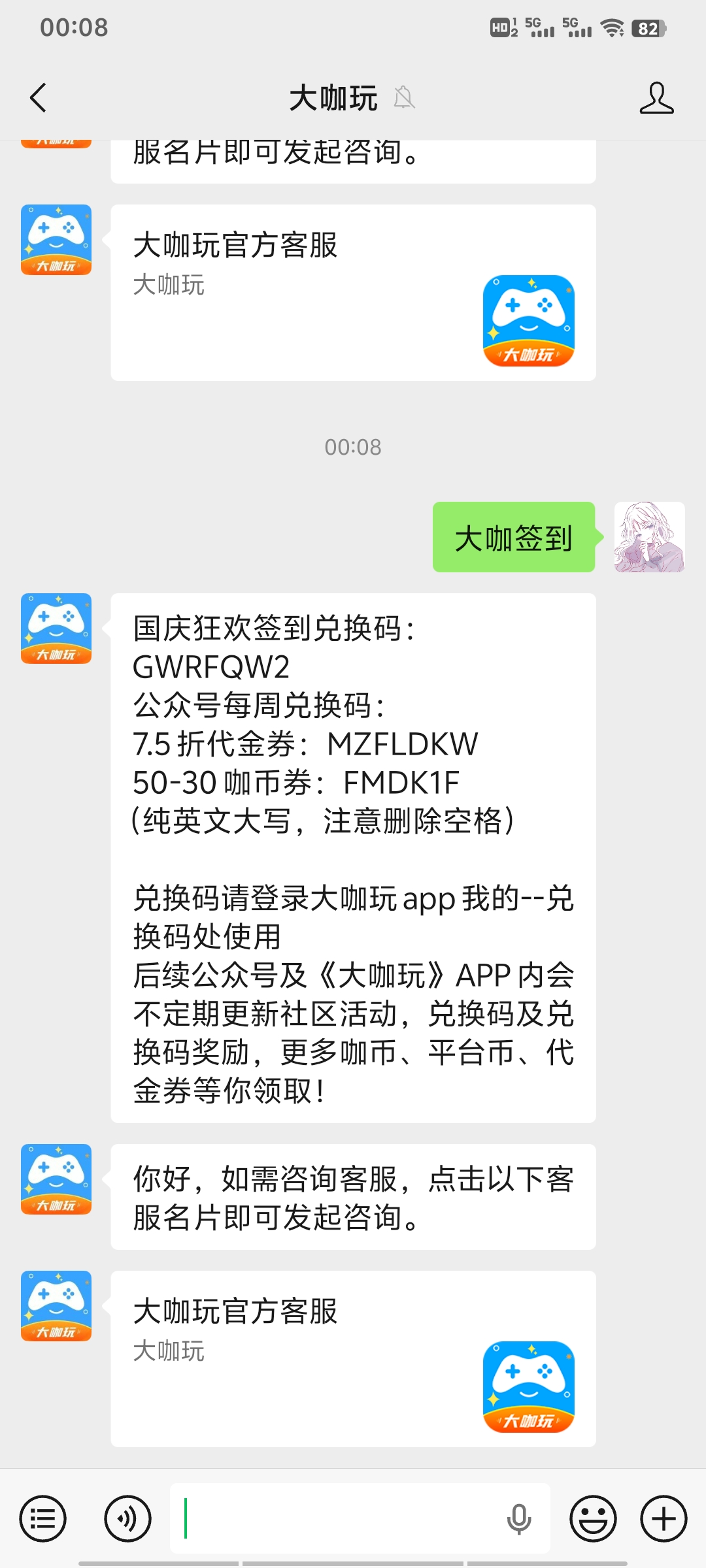Open the 大咖玩 account profile page
This screenshot has height=1568, width=706.
tap(656, 98)
